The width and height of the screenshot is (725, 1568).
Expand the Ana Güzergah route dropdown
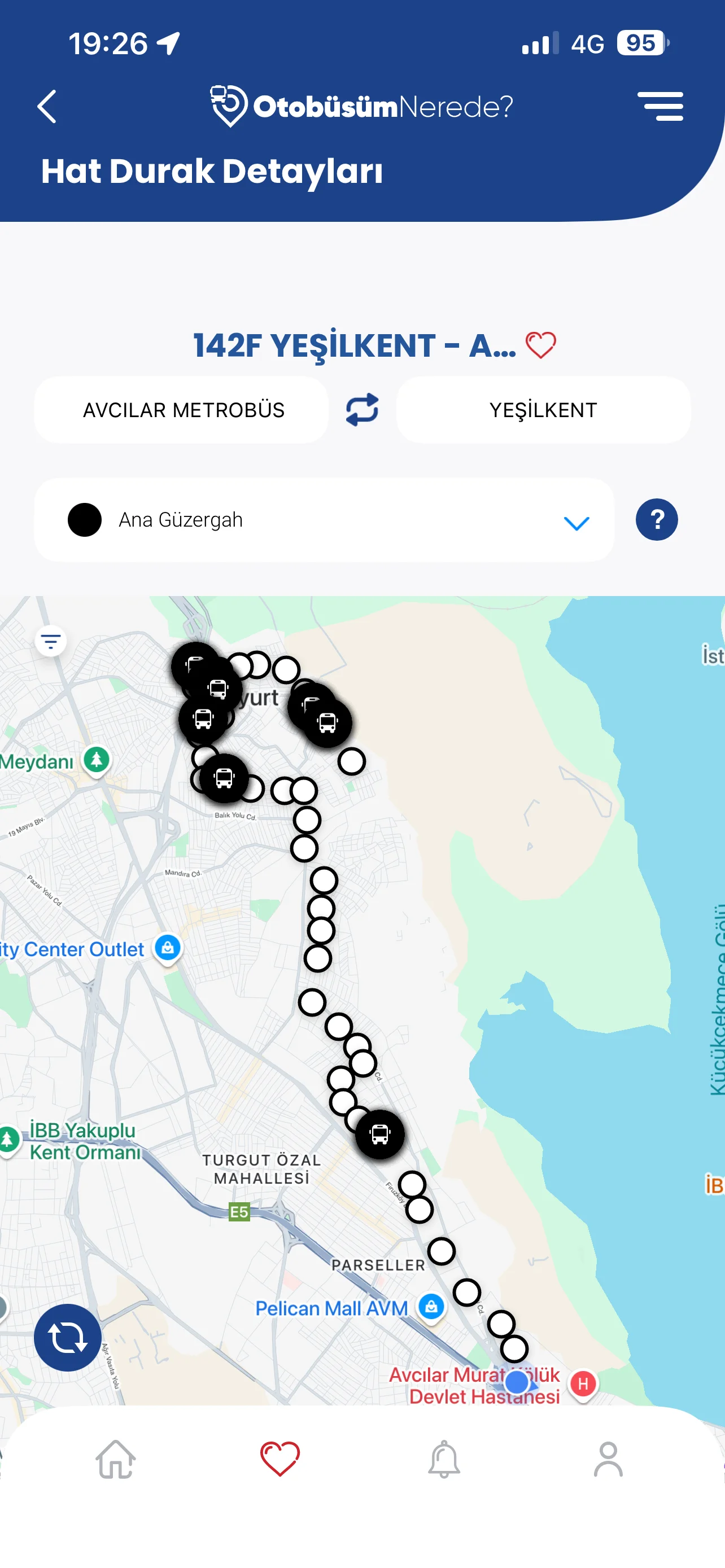click(575, 522)
